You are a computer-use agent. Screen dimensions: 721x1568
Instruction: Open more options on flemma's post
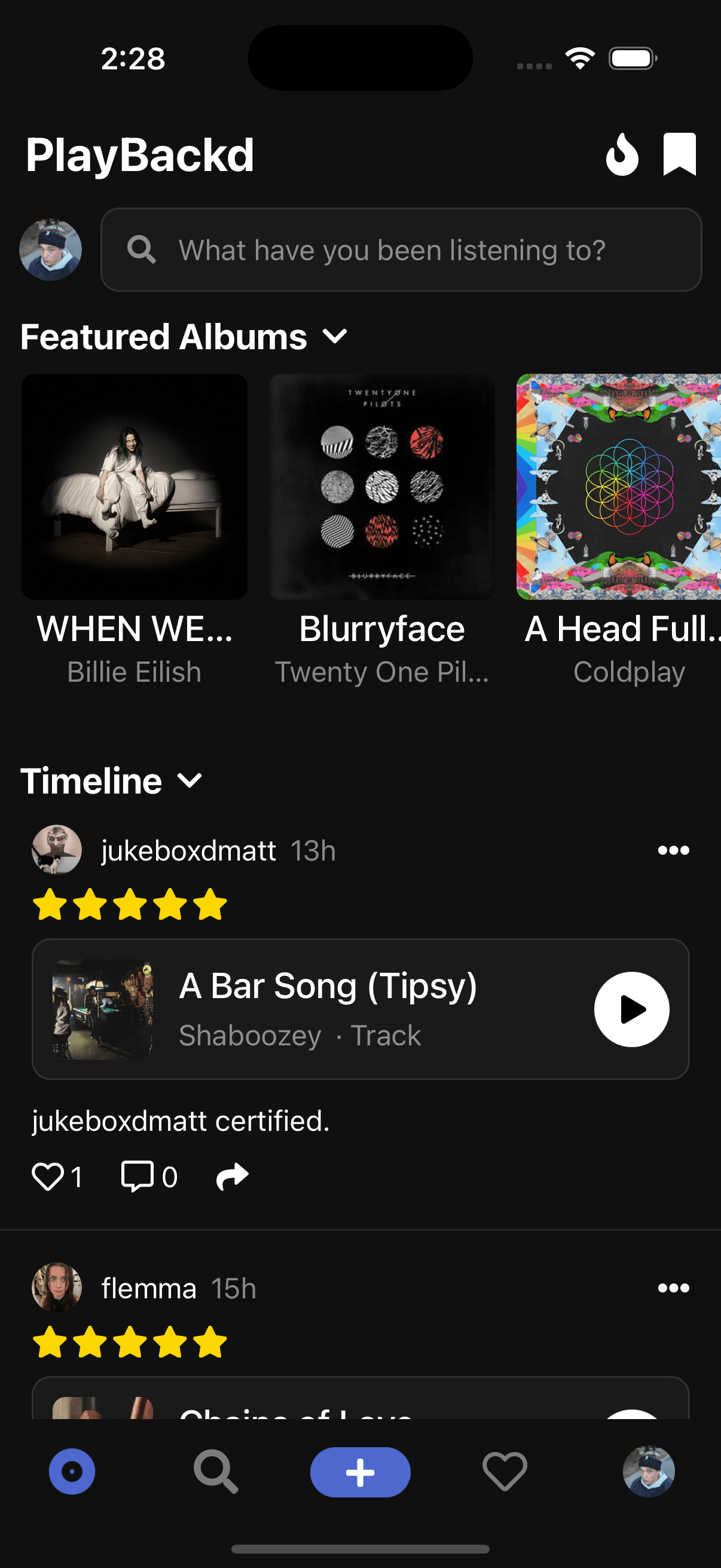click(x=673, y=1288)
